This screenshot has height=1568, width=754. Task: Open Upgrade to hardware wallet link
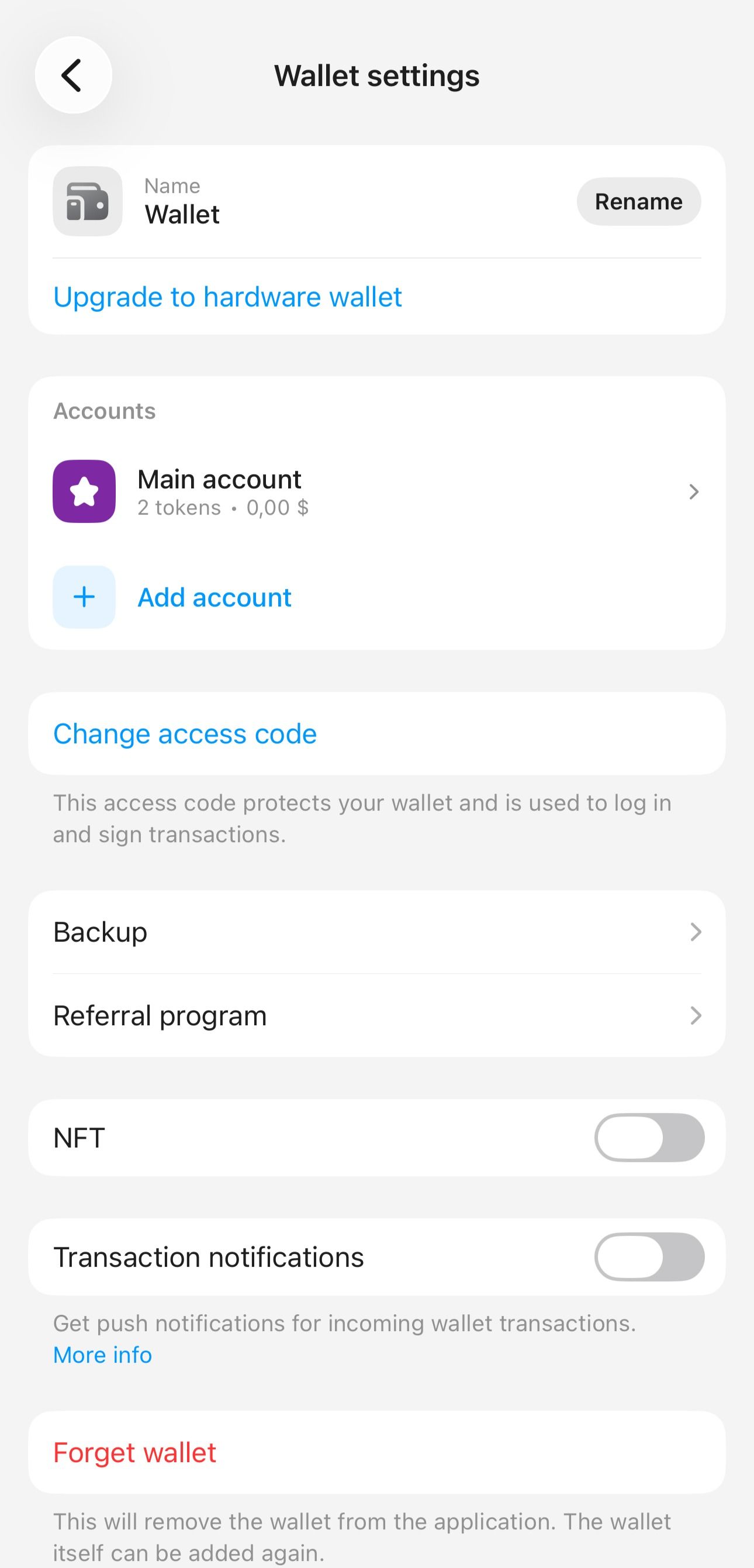point(227,297)
